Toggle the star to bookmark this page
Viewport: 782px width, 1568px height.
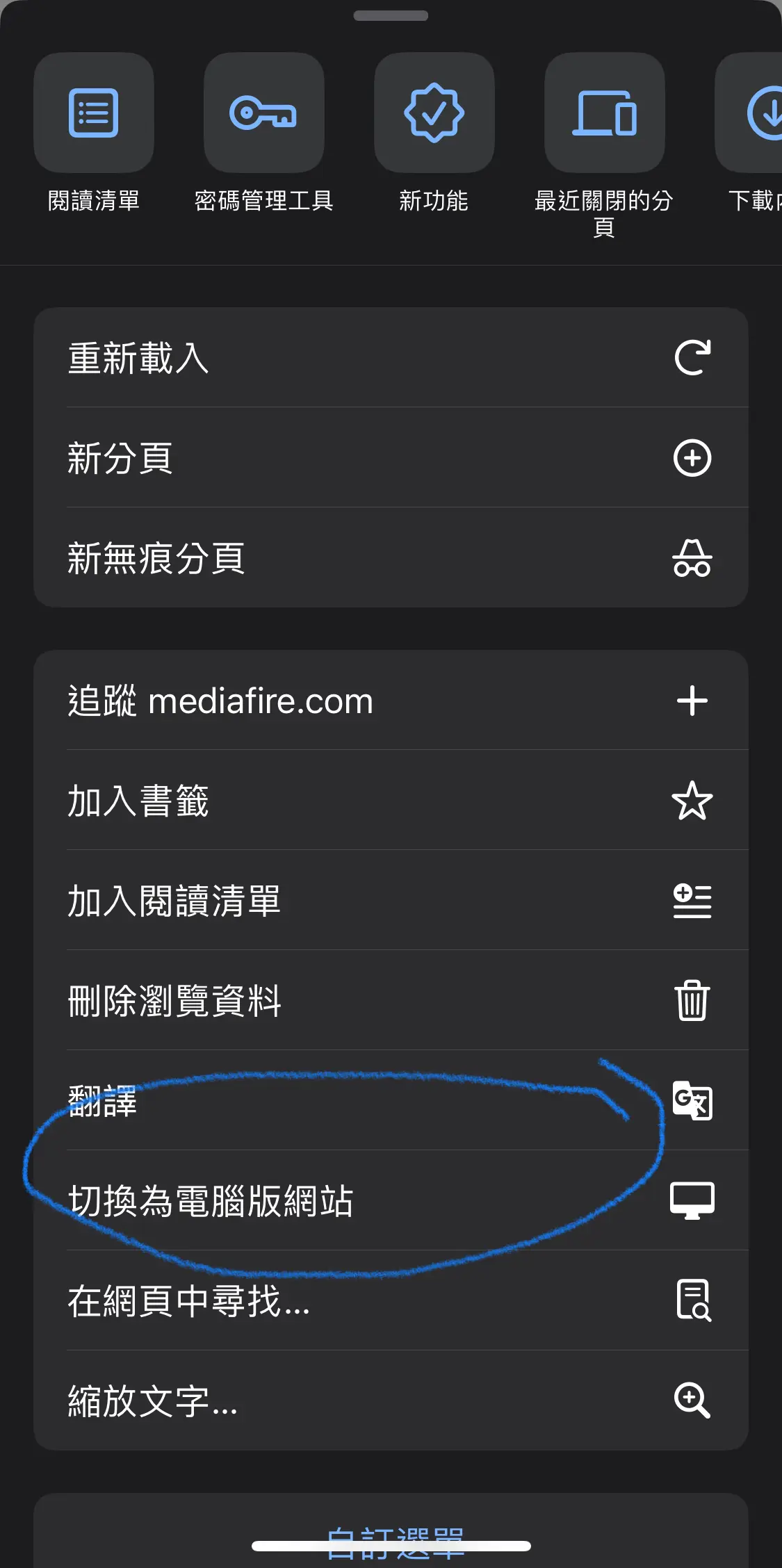point(692,801)
